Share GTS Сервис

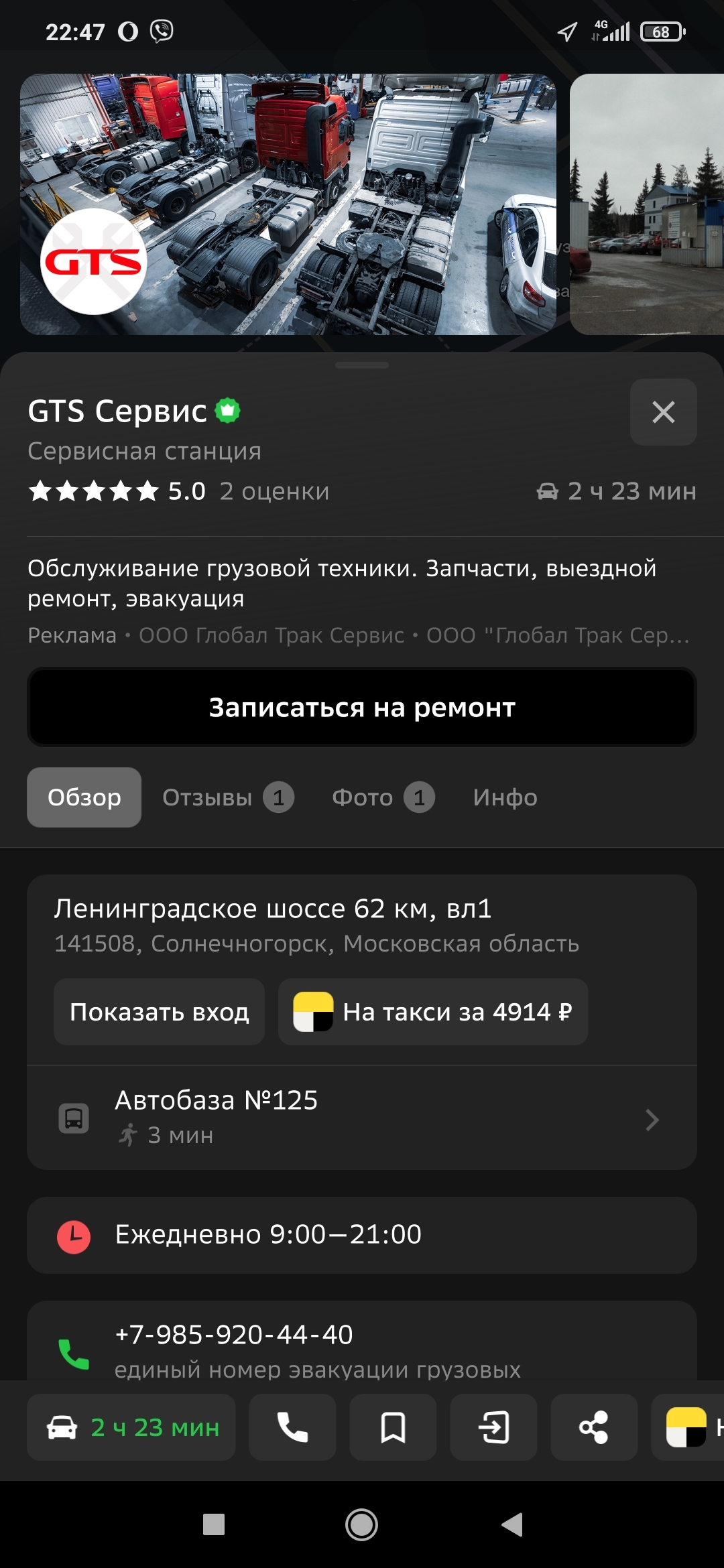tap(594, 1427)
